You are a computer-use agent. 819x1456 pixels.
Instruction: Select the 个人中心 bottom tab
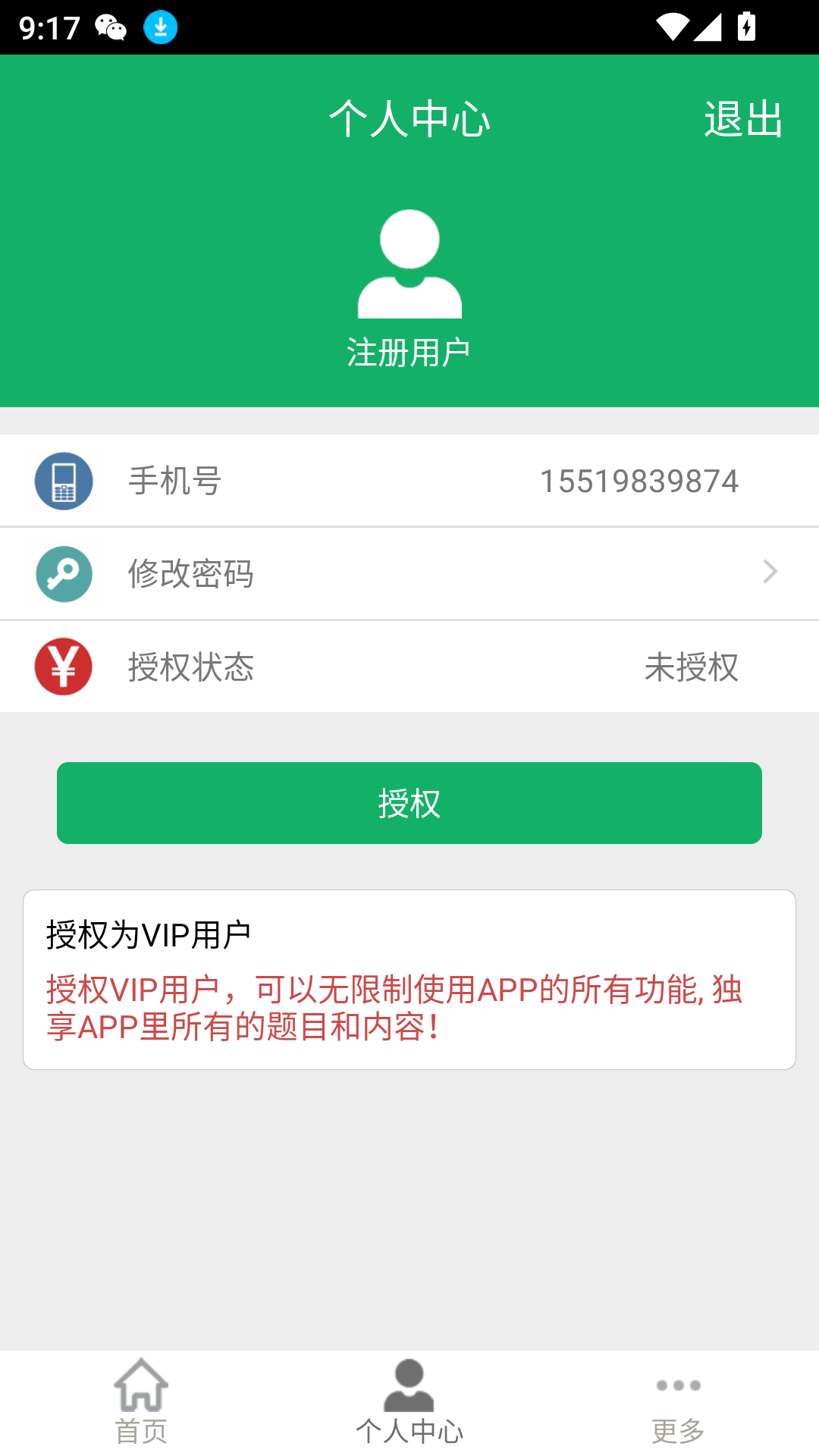(409, 1401)
